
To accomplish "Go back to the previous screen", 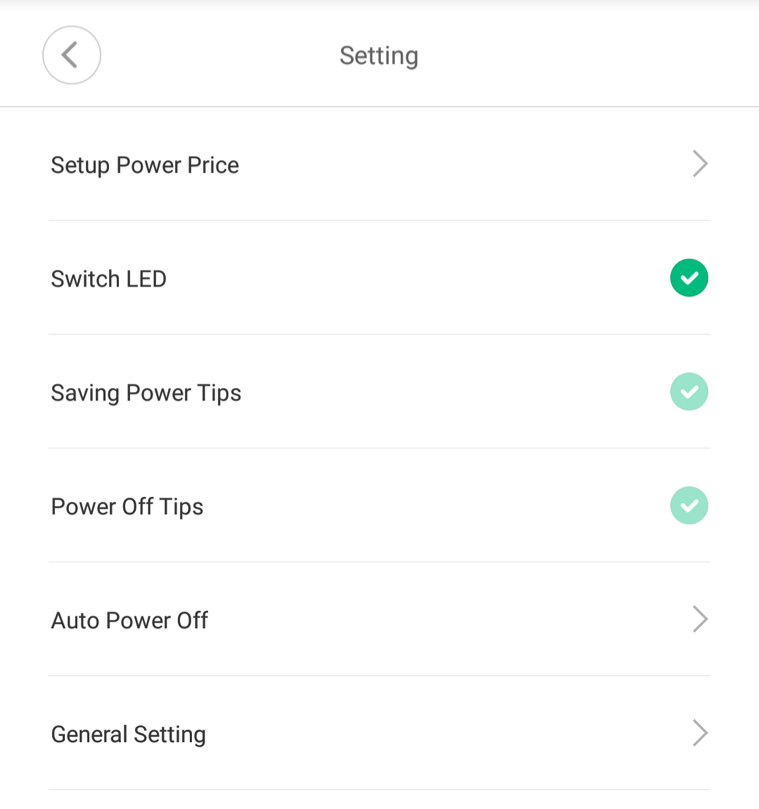I will (71, 55).
